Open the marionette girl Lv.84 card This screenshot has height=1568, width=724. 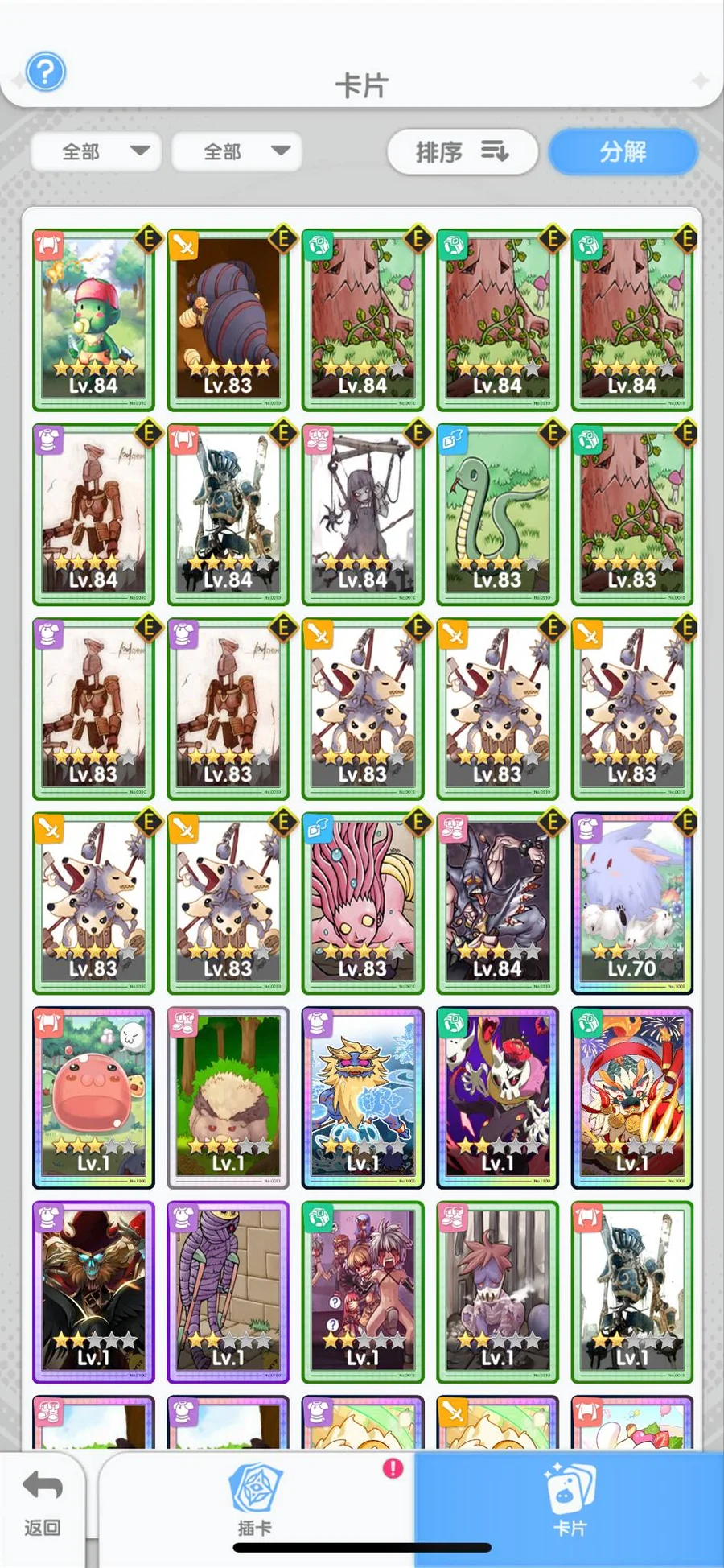pos(363,514)
